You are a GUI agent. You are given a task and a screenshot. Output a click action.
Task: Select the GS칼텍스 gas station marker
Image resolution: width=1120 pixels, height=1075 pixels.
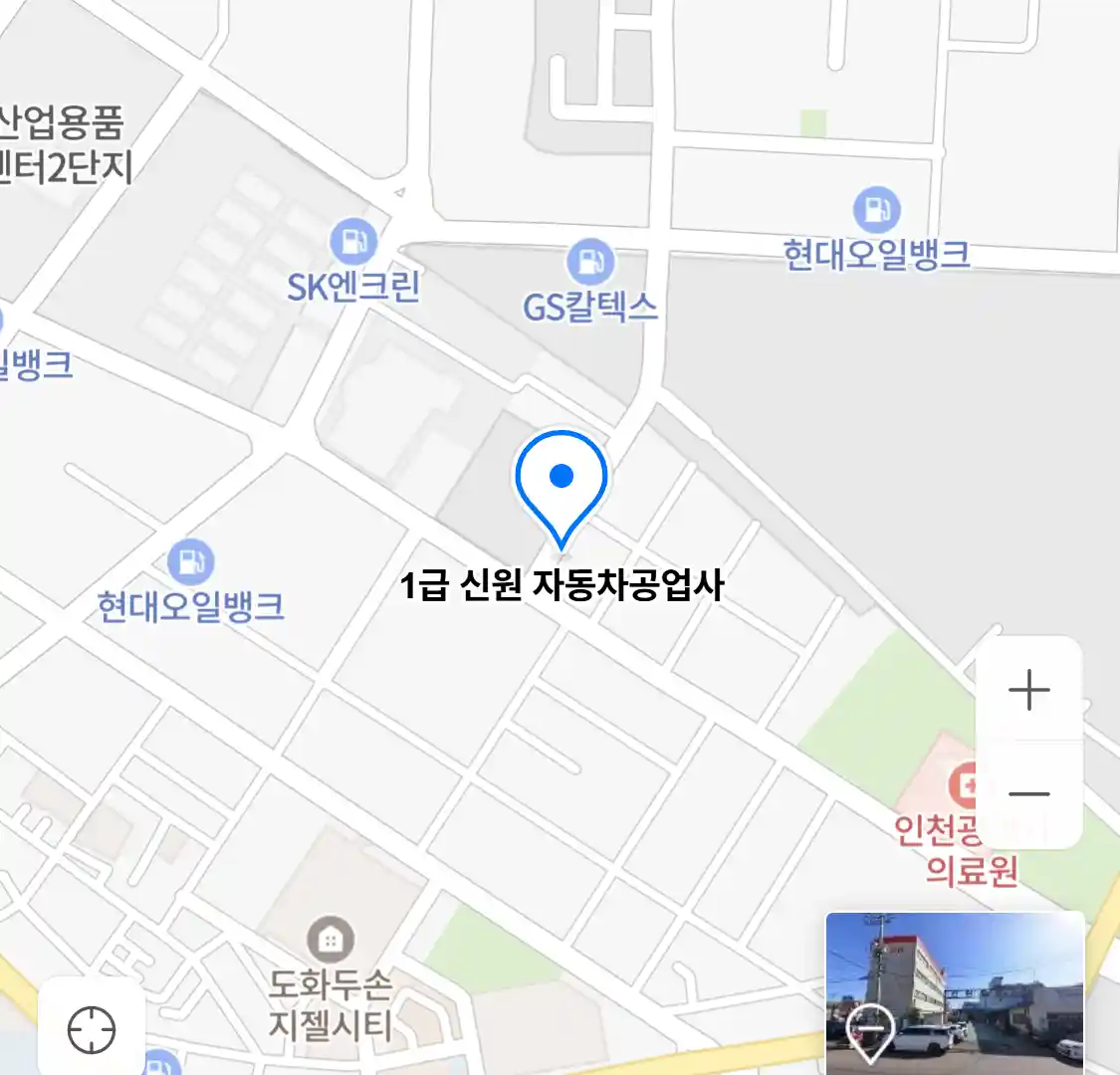point(590,263)
